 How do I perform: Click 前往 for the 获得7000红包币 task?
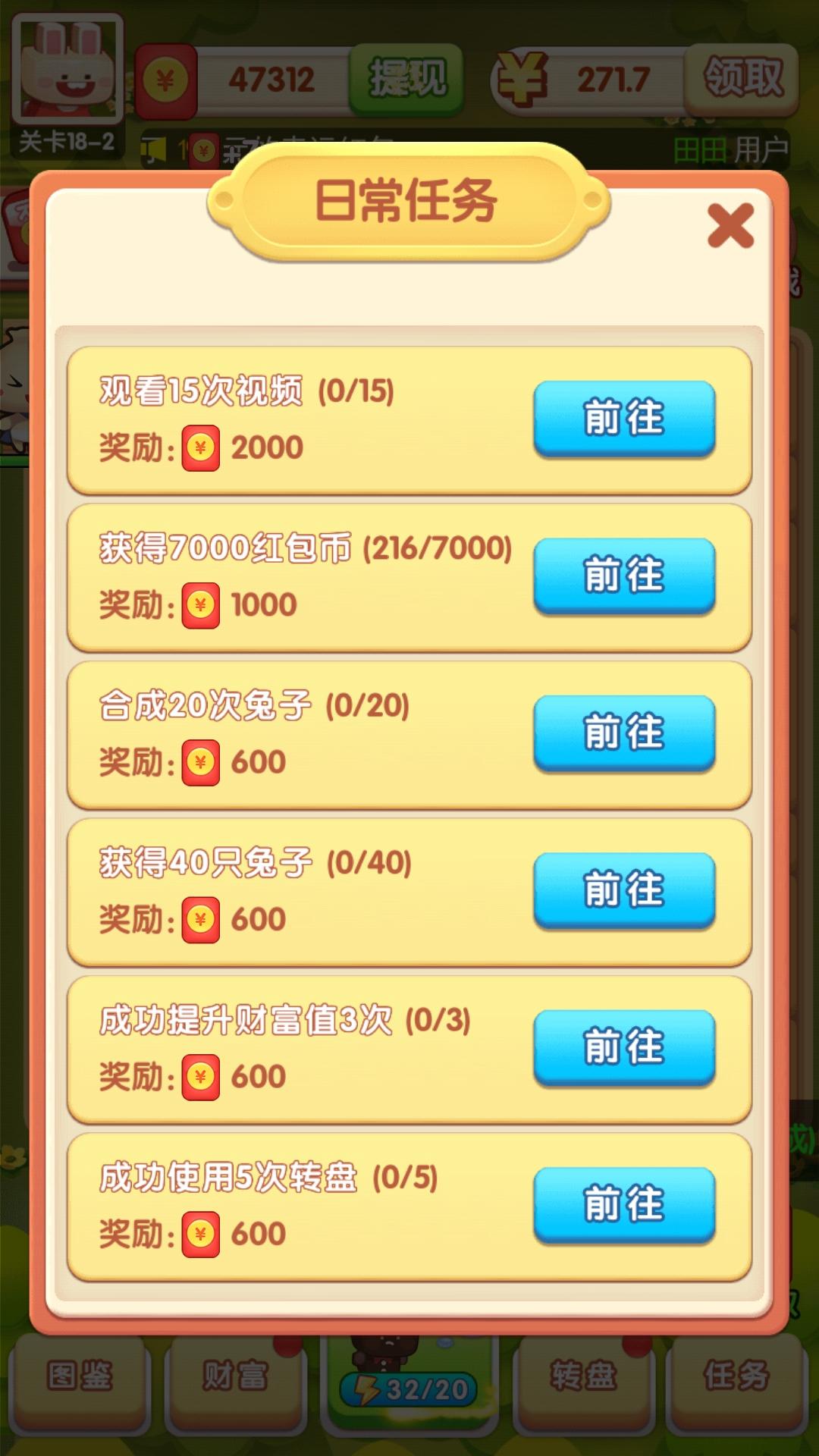click(623, 574)
